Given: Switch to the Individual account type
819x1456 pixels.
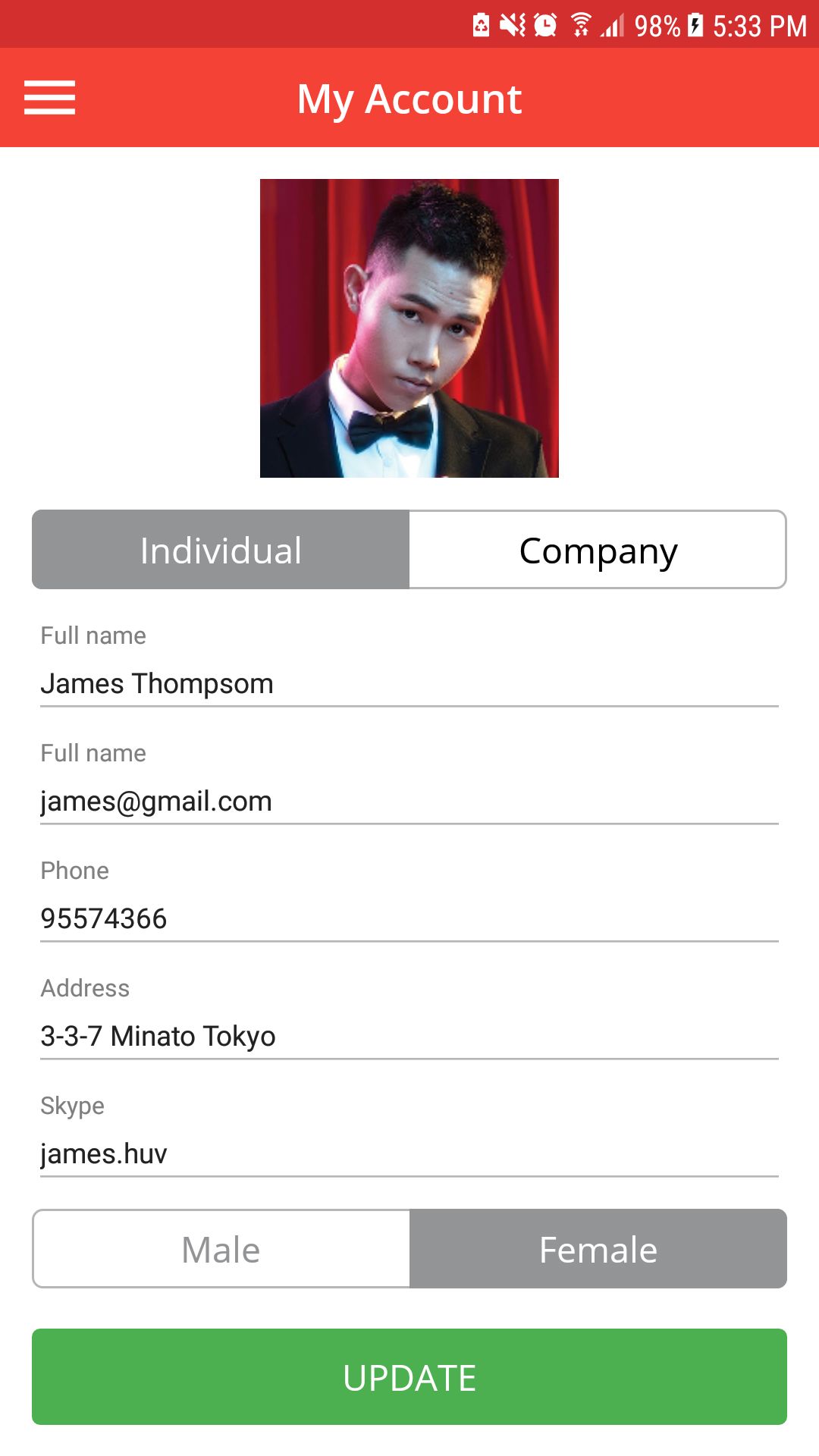Looking at the screenshot, I should click(x=221, y=550).
